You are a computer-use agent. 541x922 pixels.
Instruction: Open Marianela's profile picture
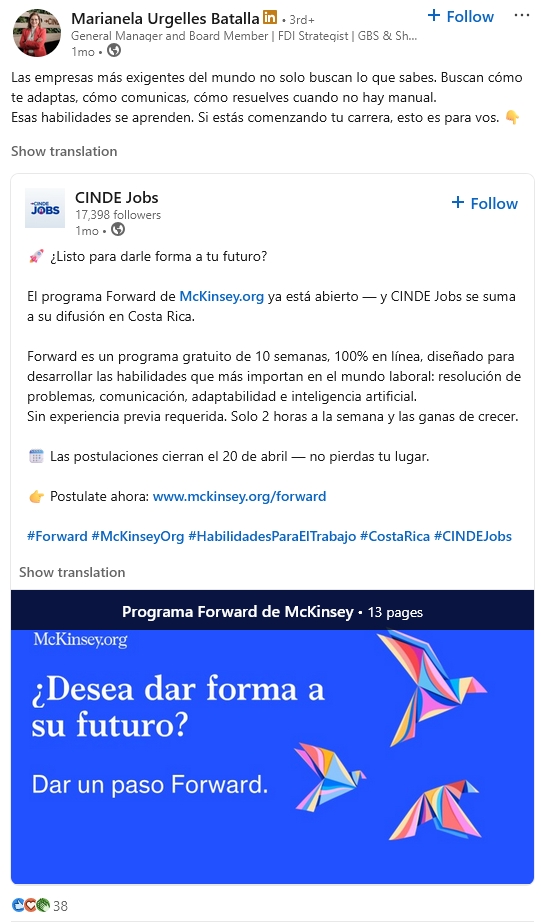[37, 33]
